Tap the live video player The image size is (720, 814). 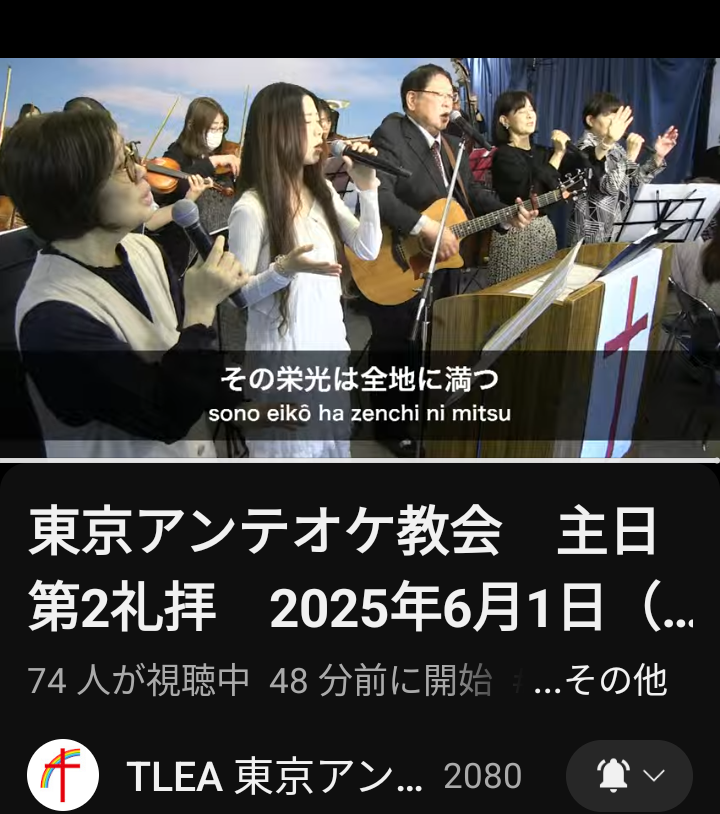click(x=360, y=257)
